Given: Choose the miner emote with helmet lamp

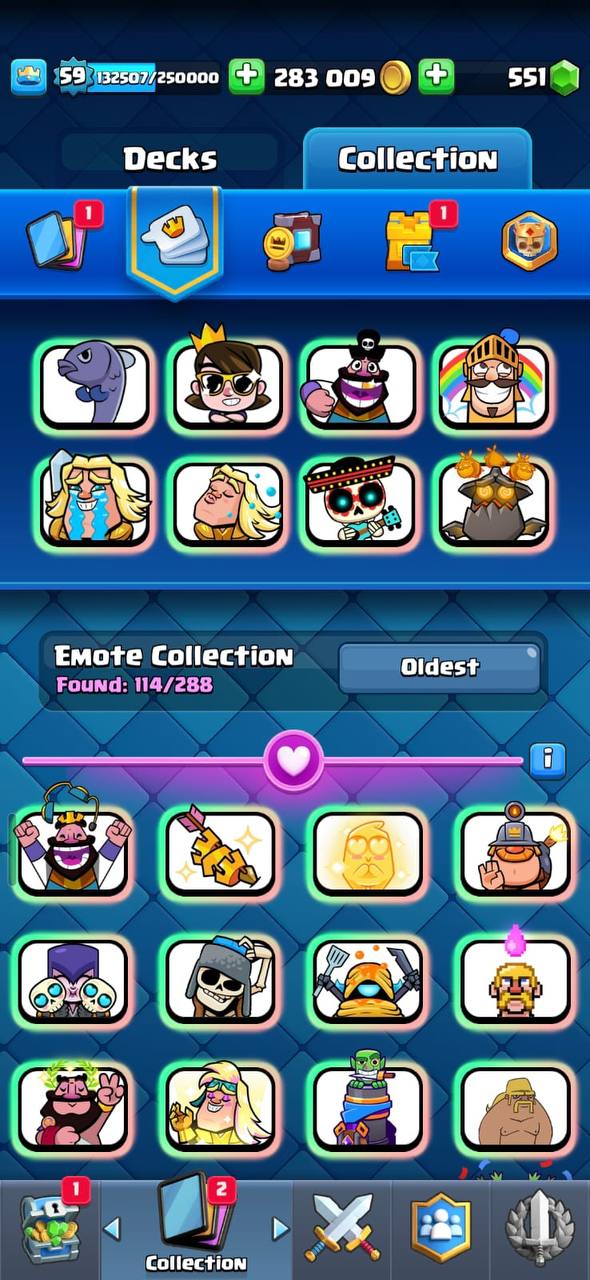Looking at the screenshot, I should coord(514,851).
